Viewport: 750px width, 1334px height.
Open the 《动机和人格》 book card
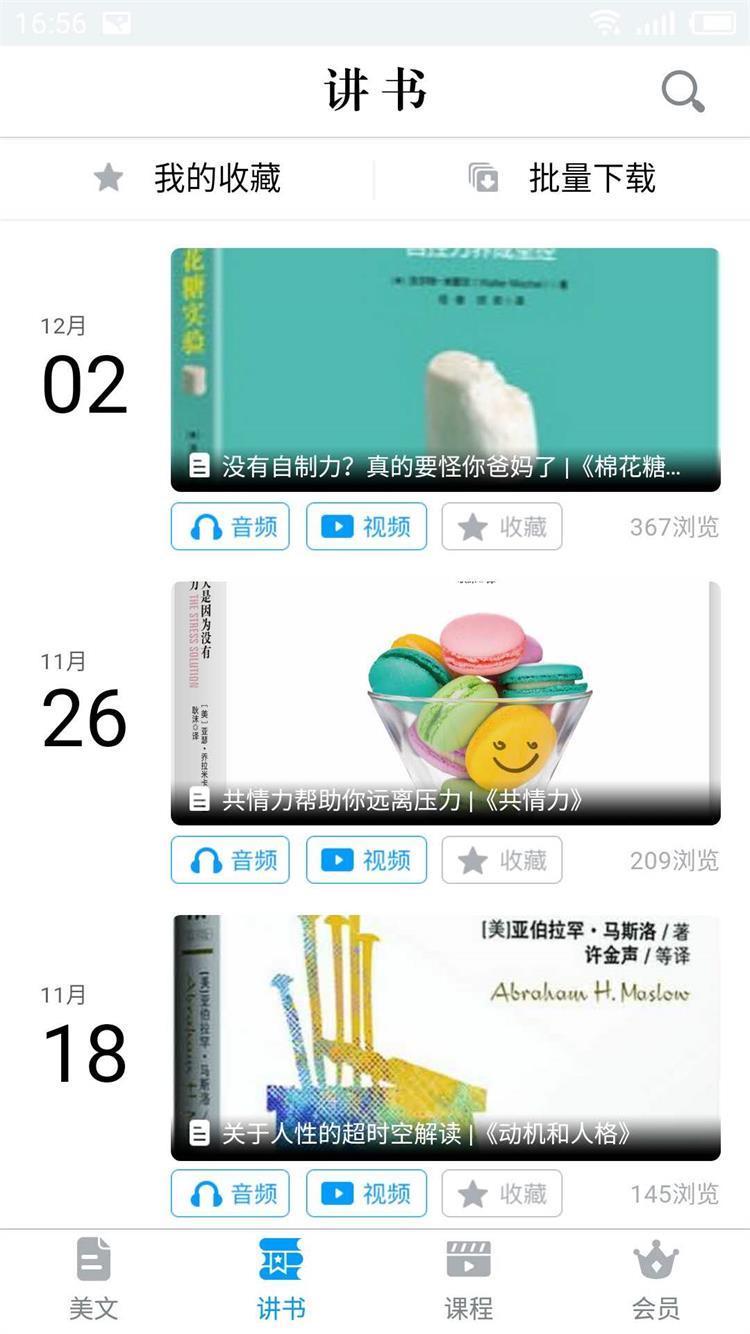tap(445, 1037)
